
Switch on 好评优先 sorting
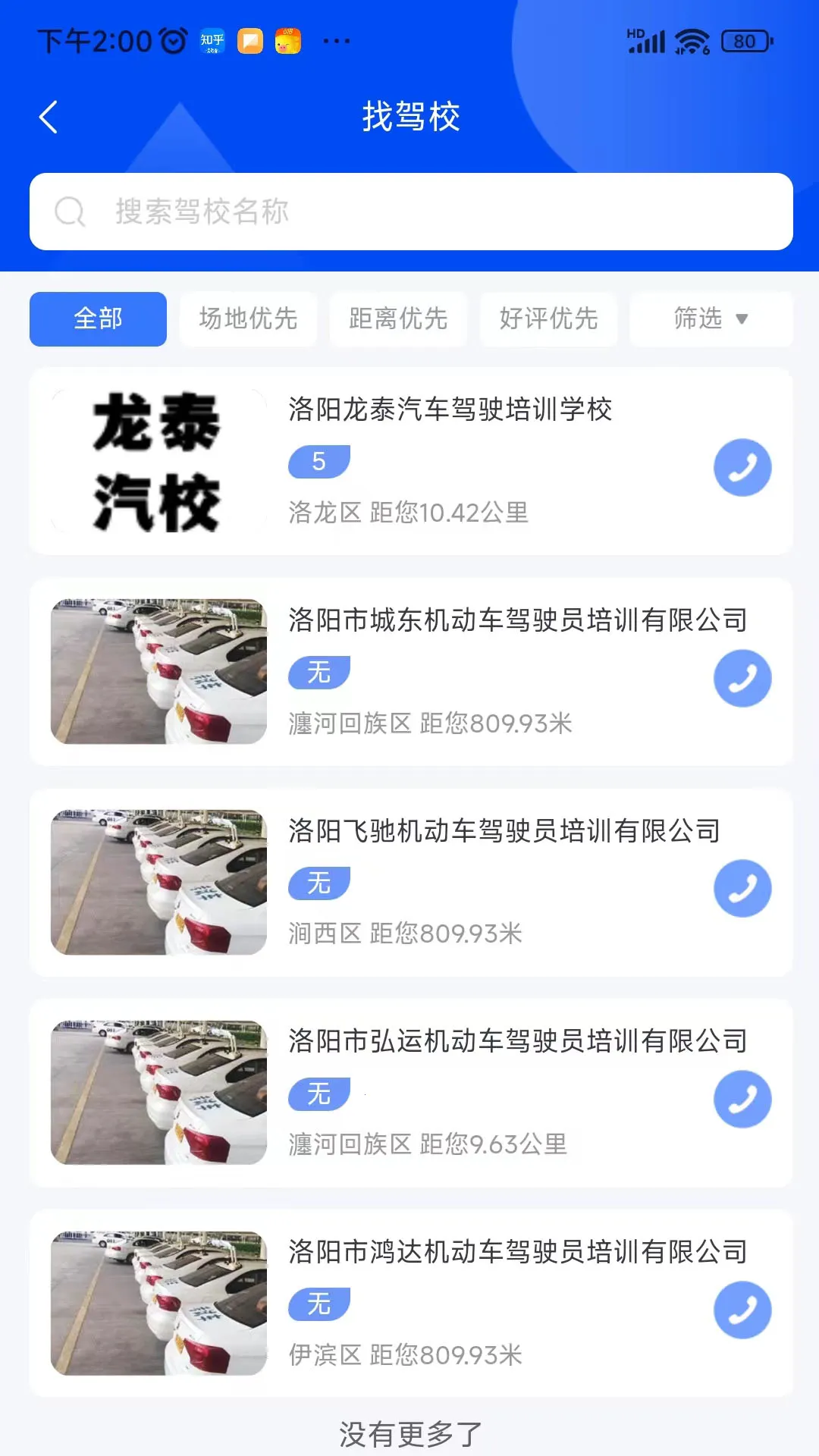pos(548,319)
